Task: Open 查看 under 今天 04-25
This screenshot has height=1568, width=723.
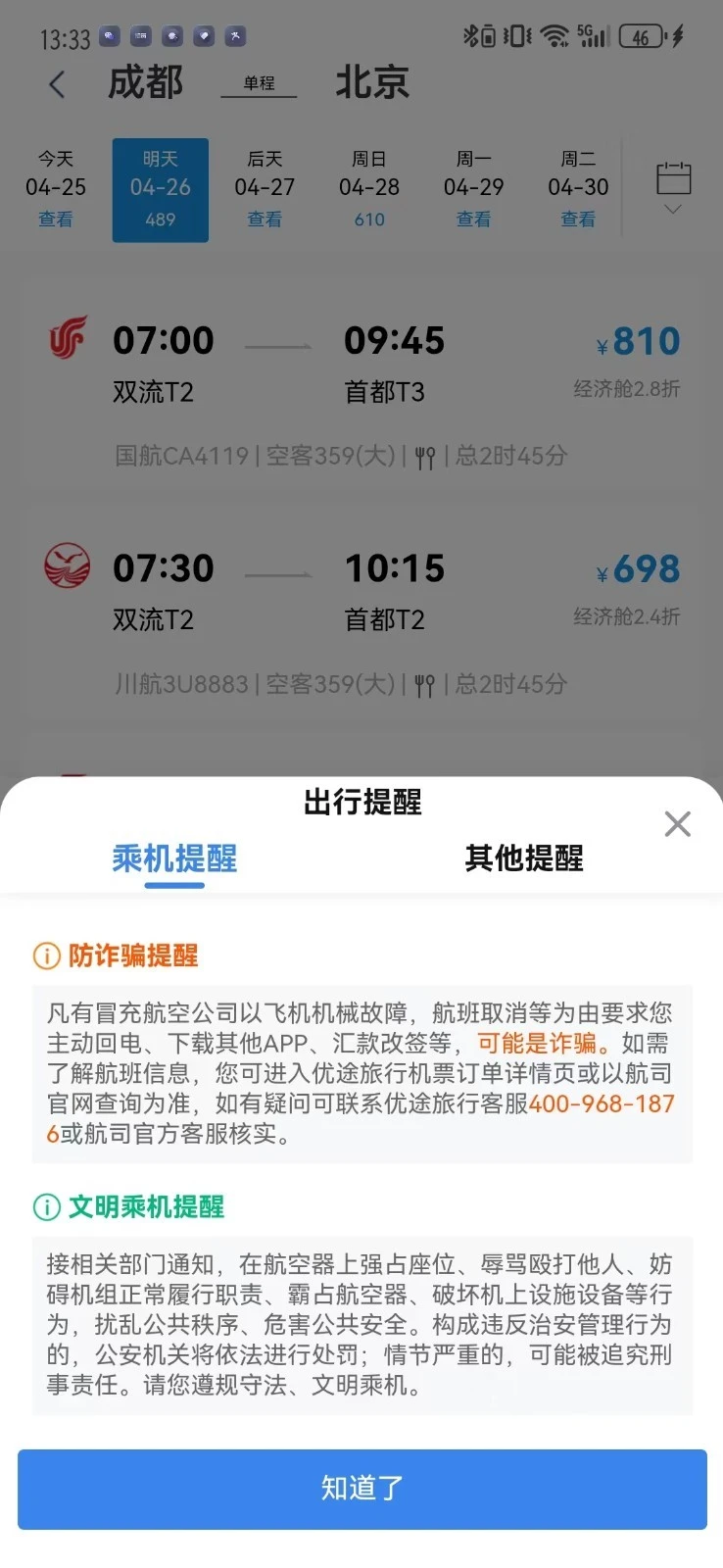Action: click(x=54, y=220)
